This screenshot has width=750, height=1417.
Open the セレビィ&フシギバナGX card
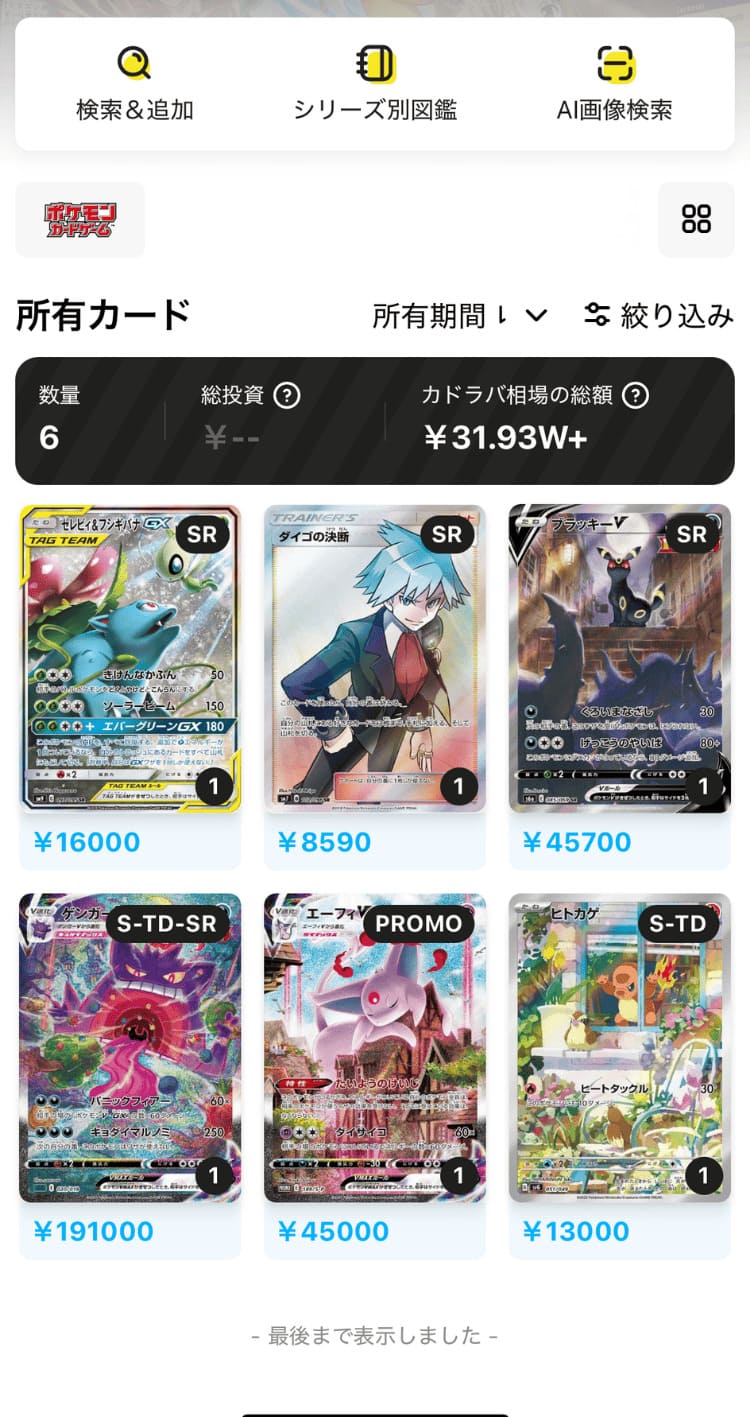click(130, 660)
